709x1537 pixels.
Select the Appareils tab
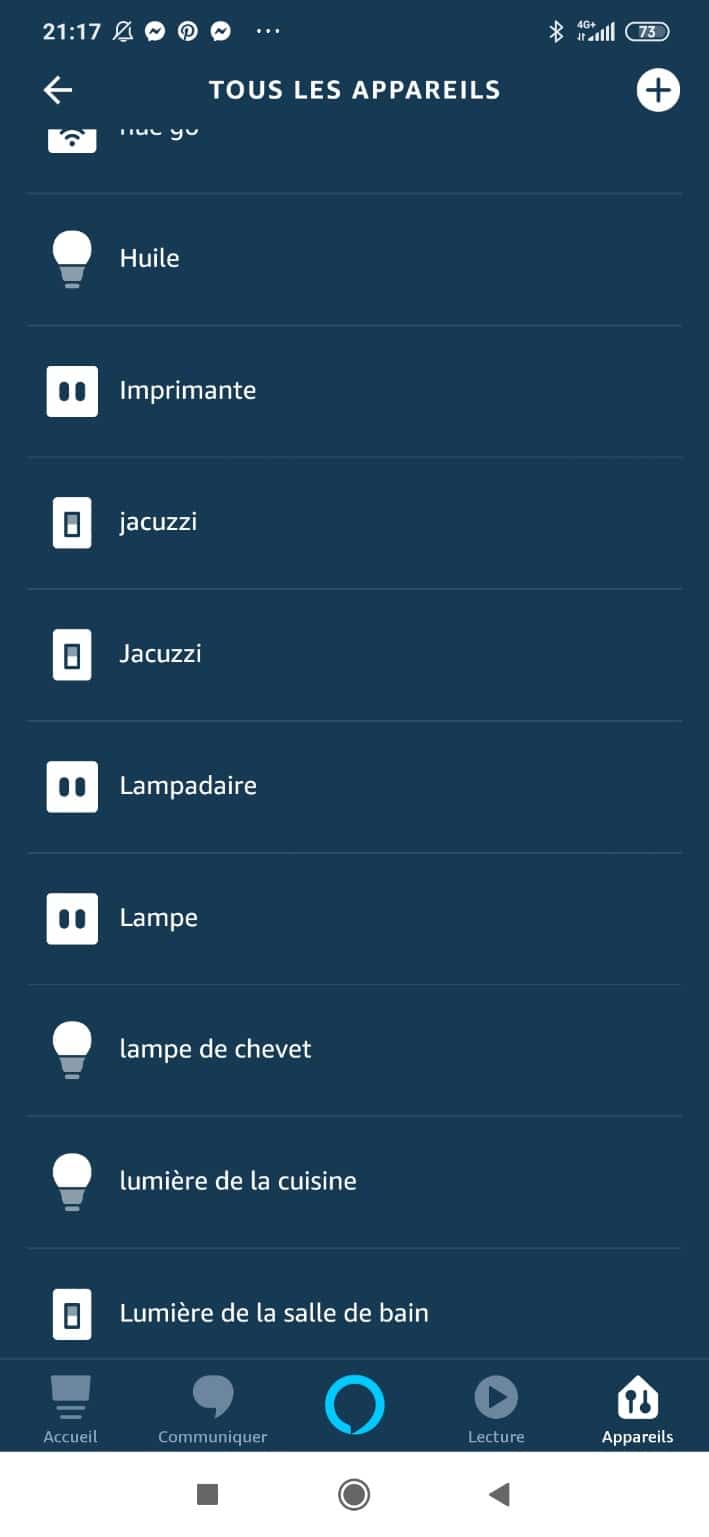pyautogui.click(x=638, y=1410)
